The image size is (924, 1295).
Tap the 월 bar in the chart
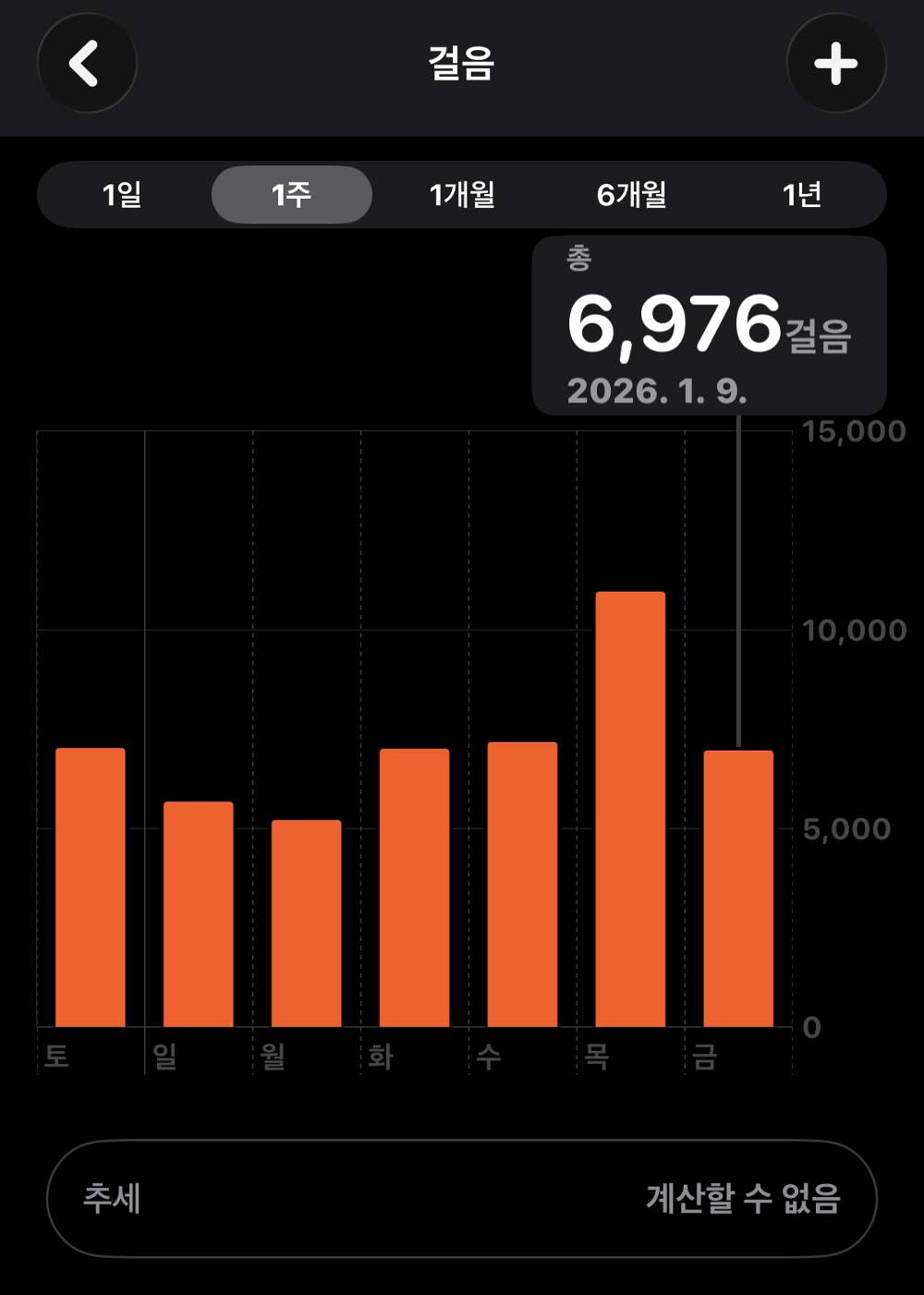307,923
